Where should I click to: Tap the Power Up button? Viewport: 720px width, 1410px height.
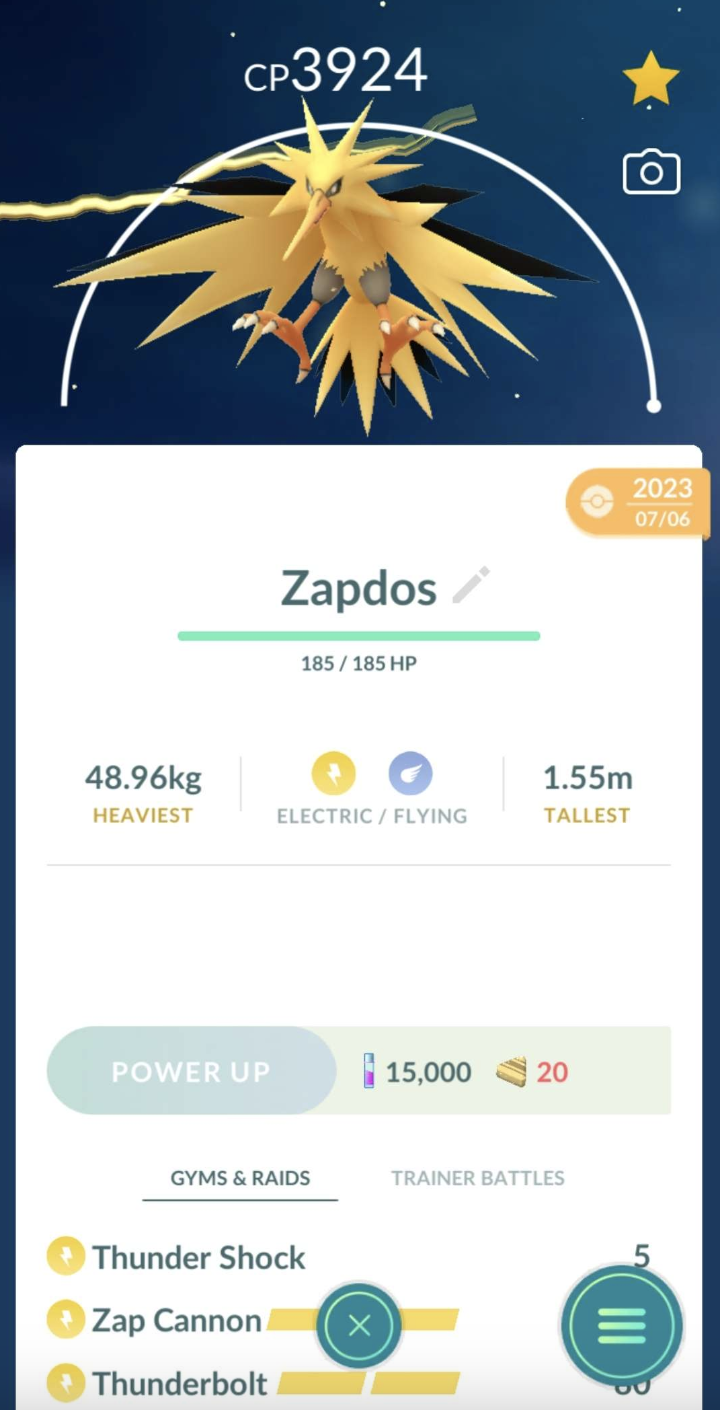(191, 1071)
